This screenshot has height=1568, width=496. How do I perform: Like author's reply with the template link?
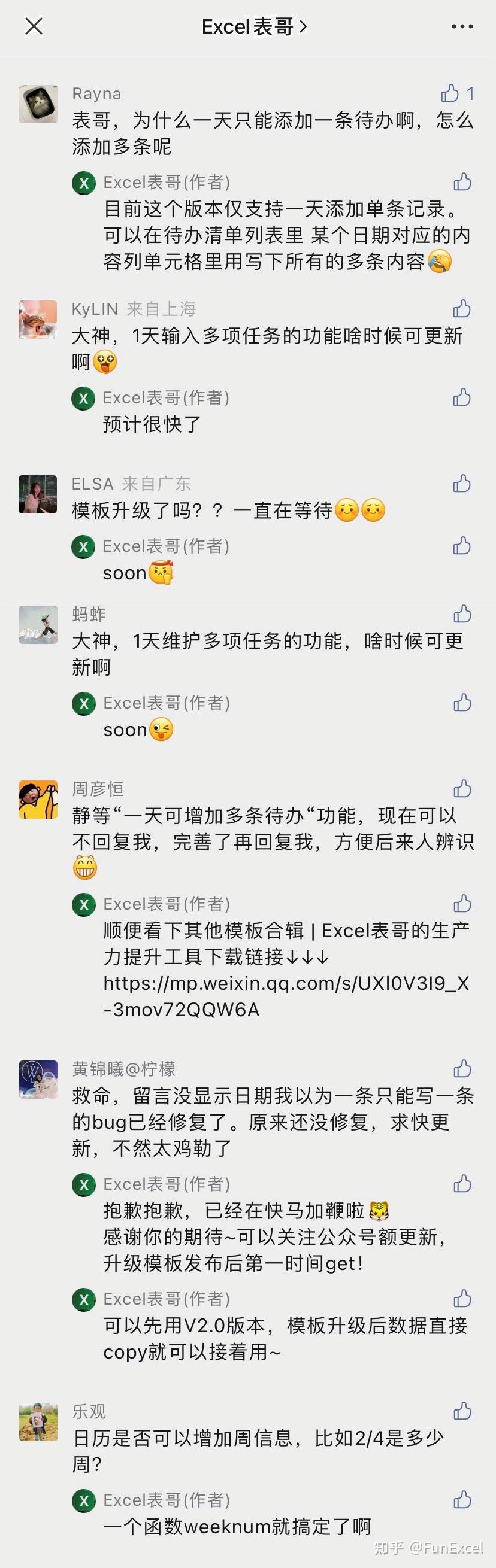[x=462, y=903]
